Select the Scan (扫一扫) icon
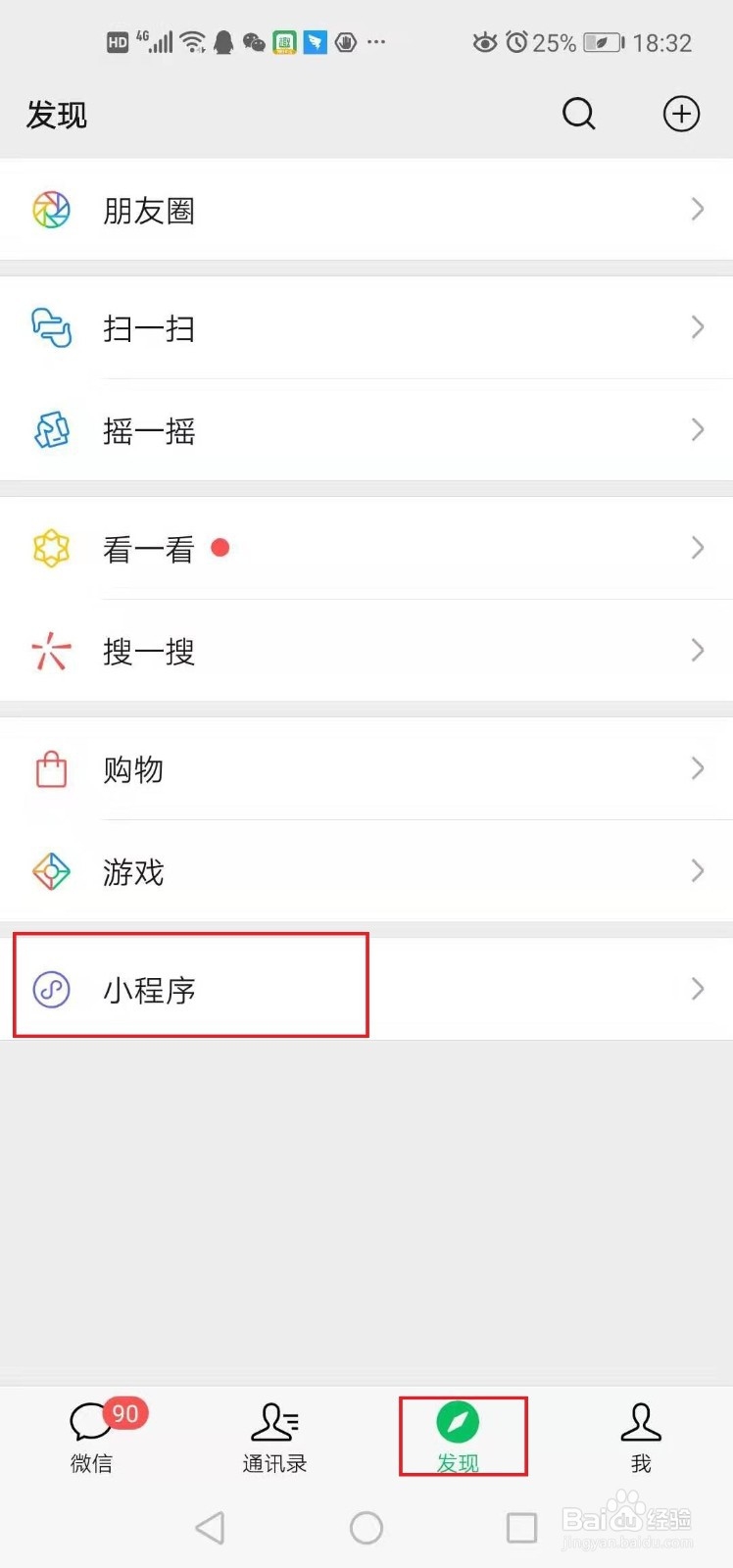733x1568 pixels. (51, 330)
